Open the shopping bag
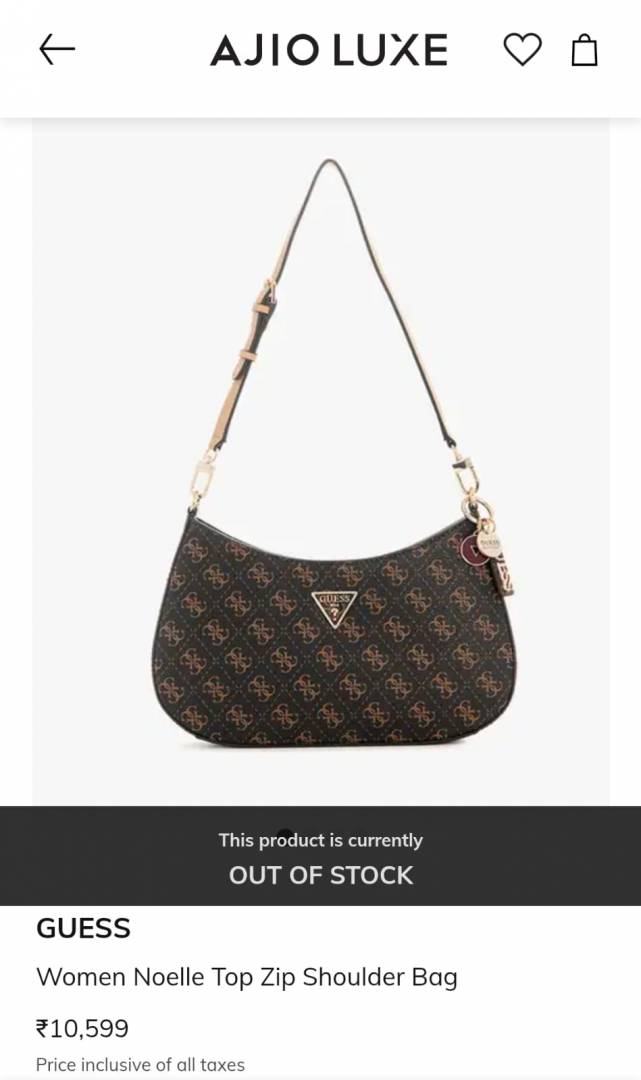The image size is (641, 1080). click(x=584, y=49)
